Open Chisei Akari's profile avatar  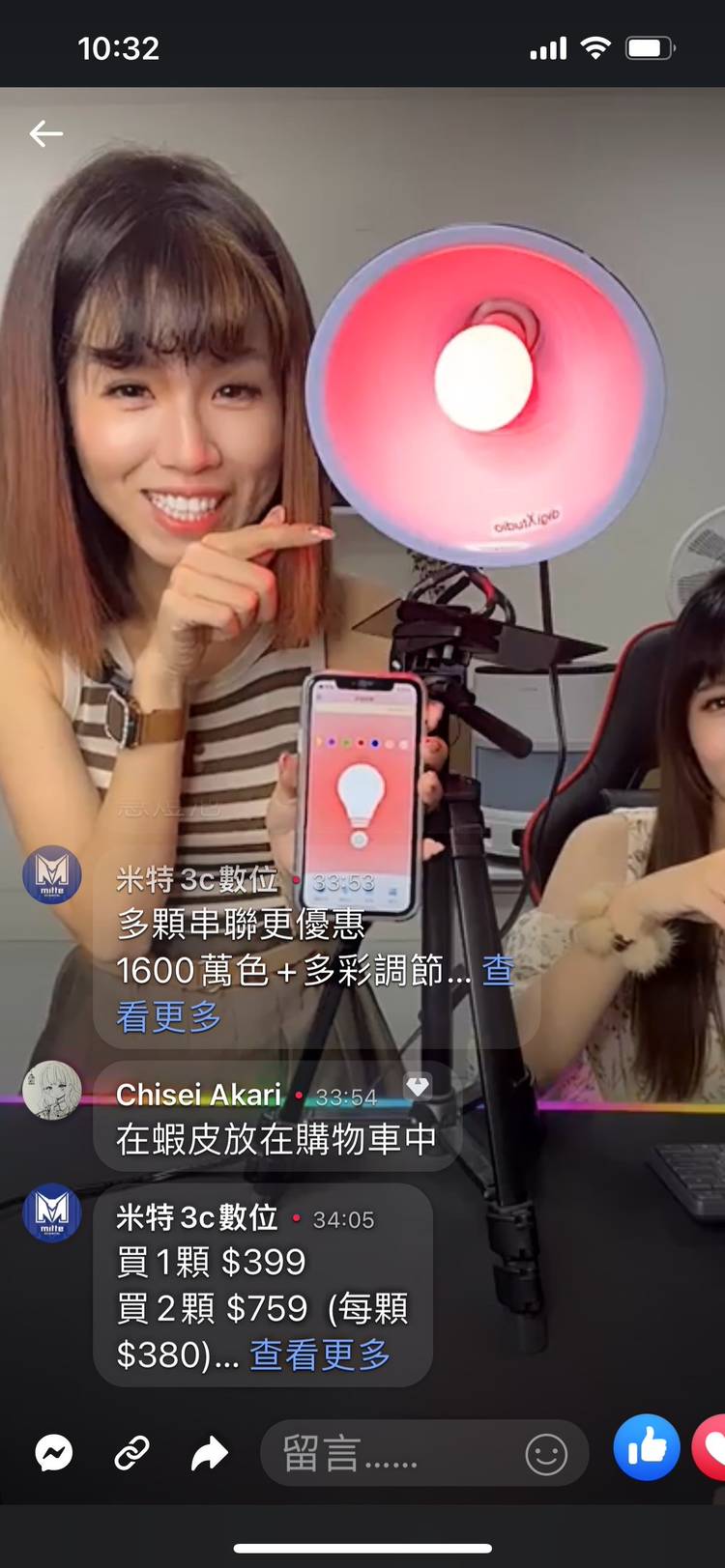(x=52, y=1091)
